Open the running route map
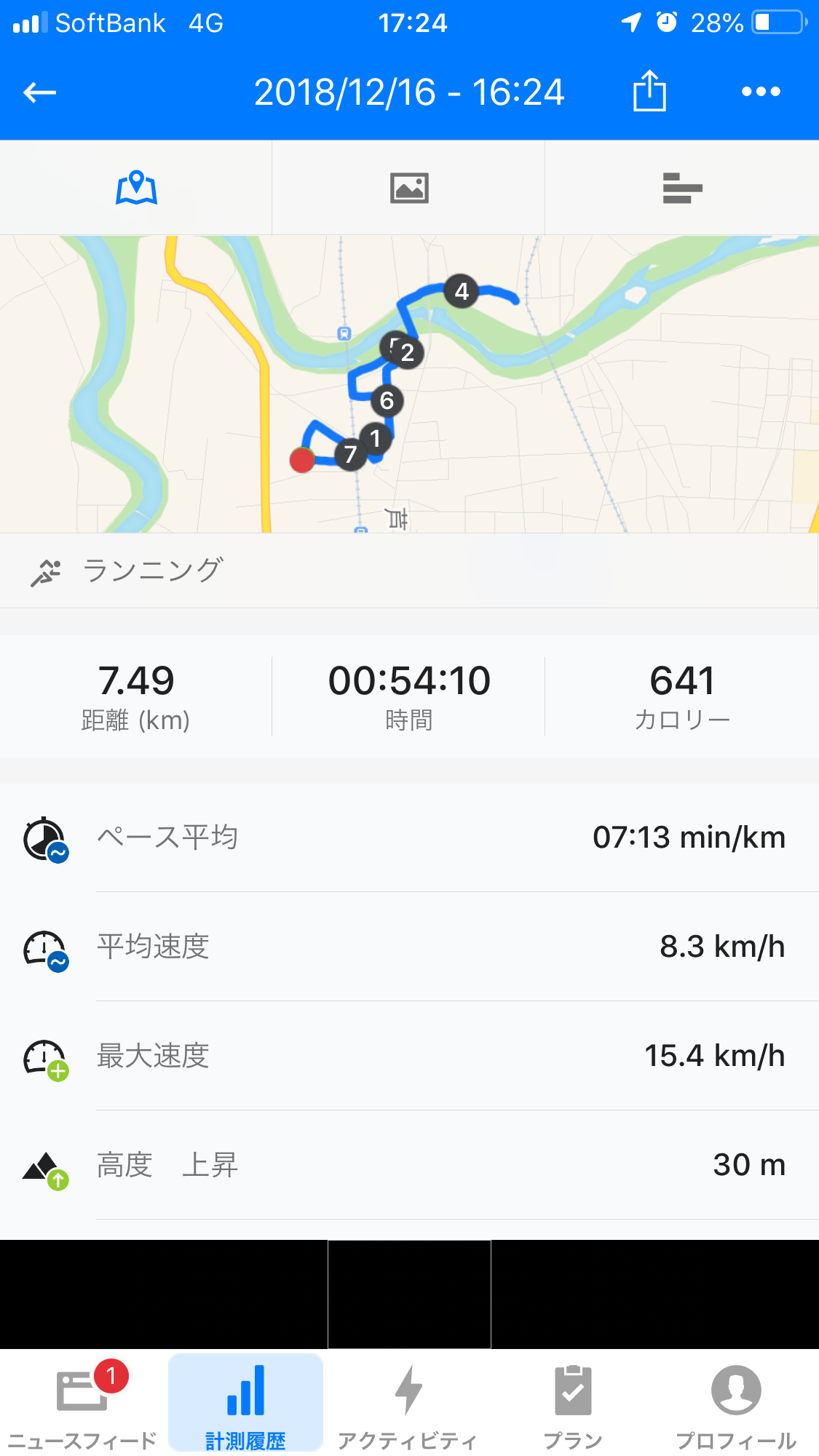 tap(409, 383)
